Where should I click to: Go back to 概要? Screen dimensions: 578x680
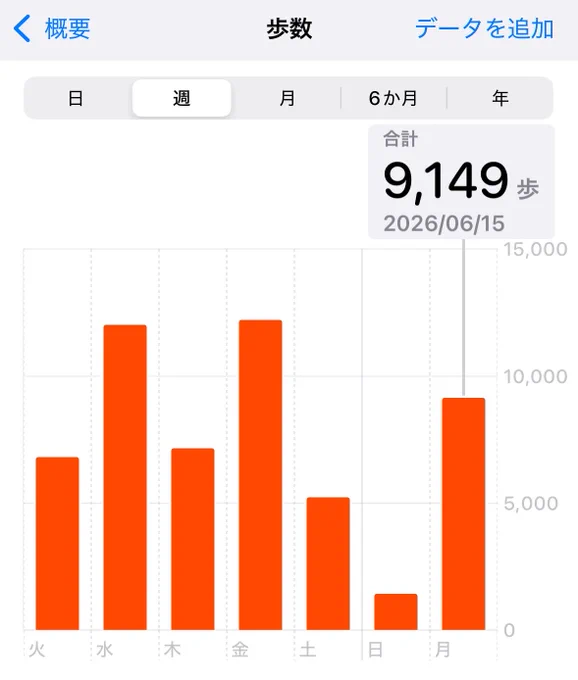point(52,29)
